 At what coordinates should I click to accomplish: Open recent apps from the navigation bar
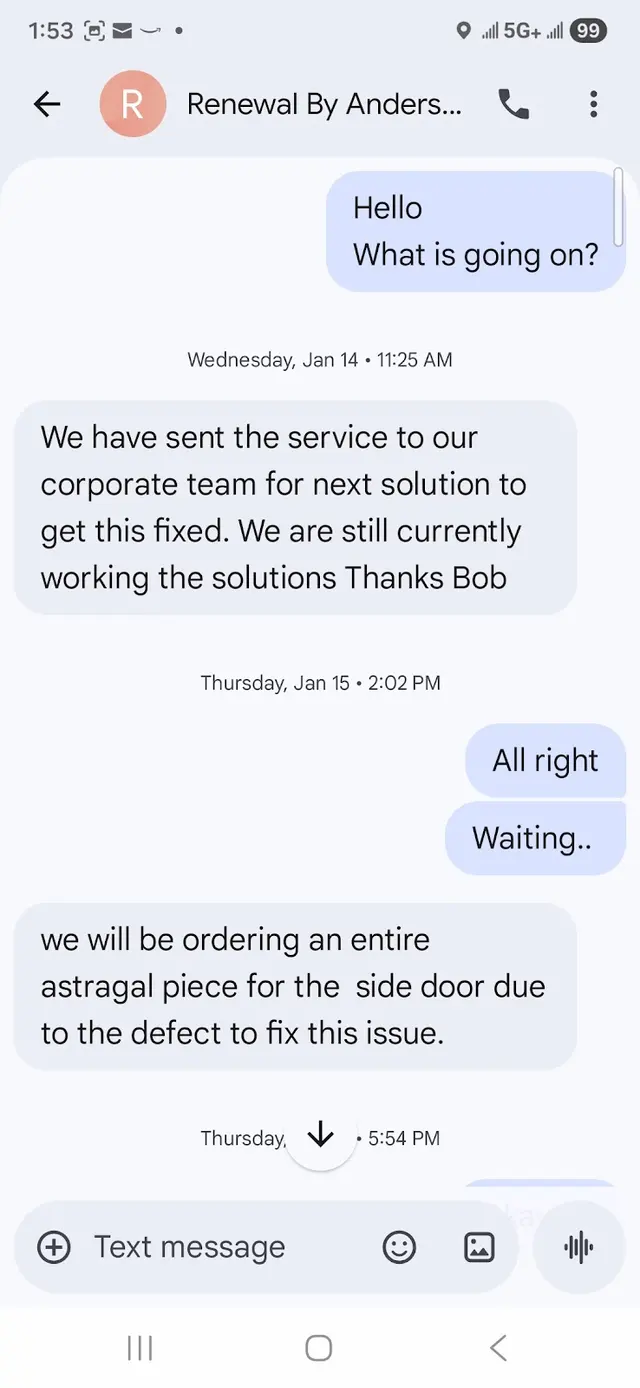[140, 1348]
